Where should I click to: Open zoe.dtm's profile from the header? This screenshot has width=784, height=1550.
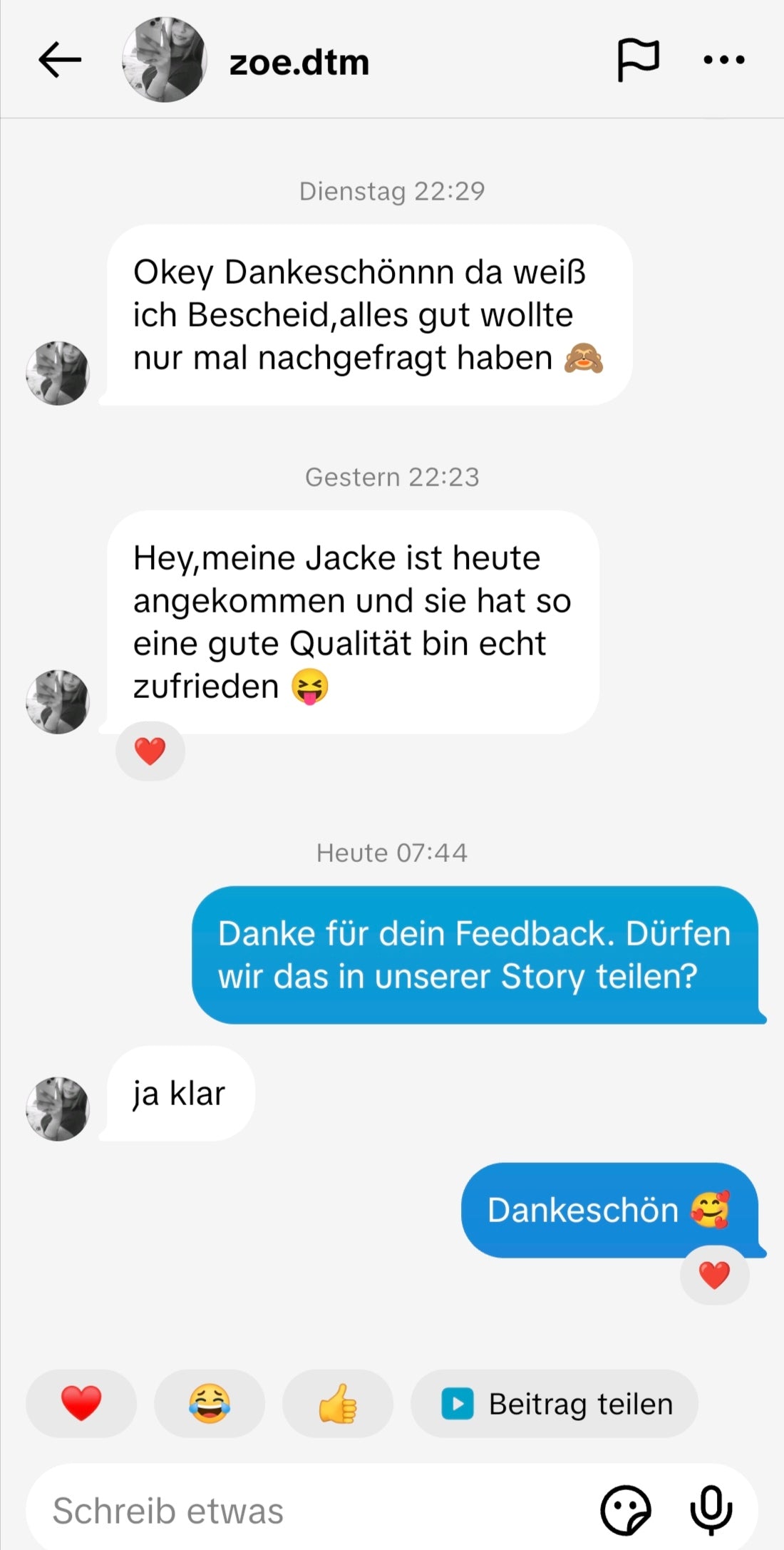coord(298,63)
